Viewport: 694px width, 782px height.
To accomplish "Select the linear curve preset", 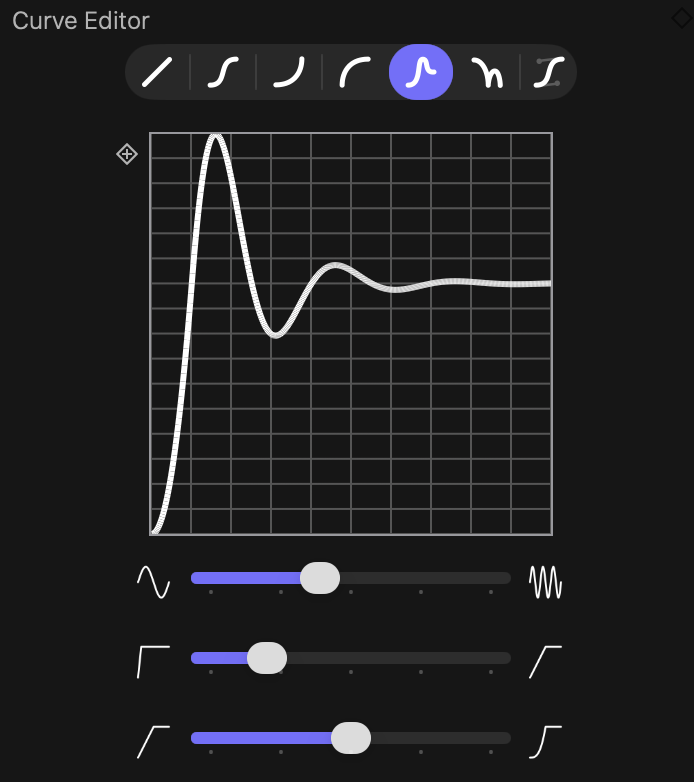I will pos(158,73).
